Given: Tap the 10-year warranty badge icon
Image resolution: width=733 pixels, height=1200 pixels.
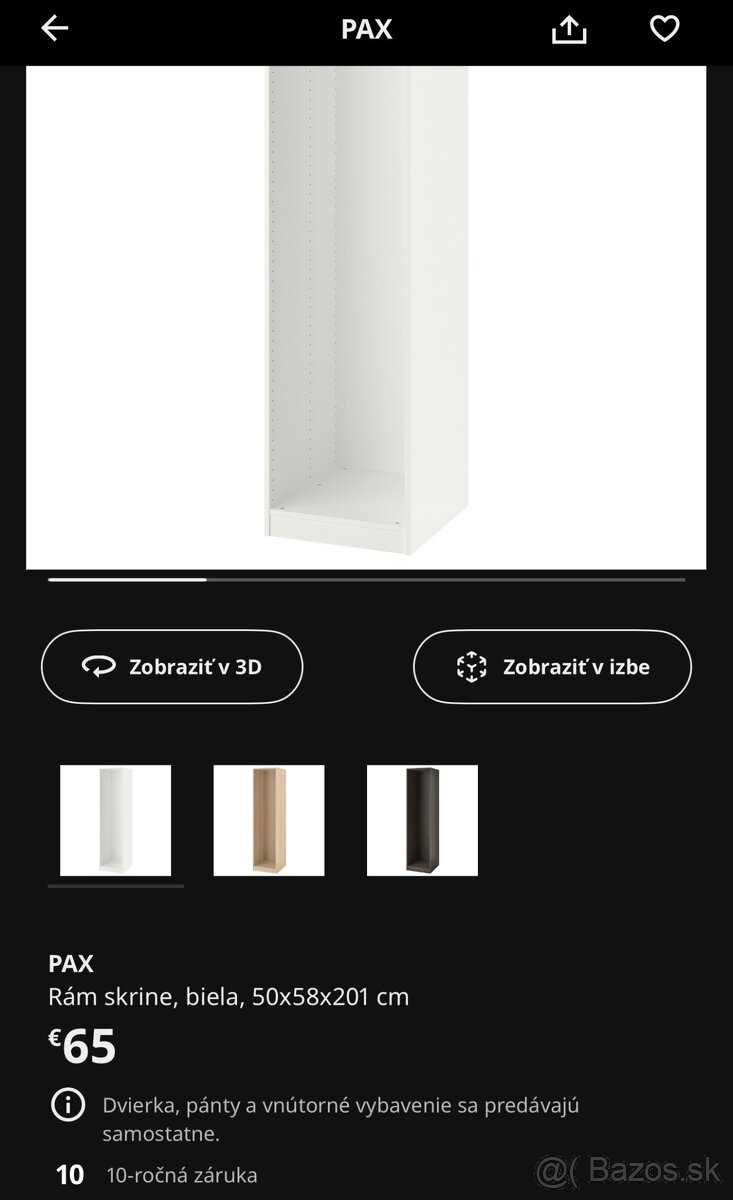Looking at the screenshot, I should [68, 1175].
